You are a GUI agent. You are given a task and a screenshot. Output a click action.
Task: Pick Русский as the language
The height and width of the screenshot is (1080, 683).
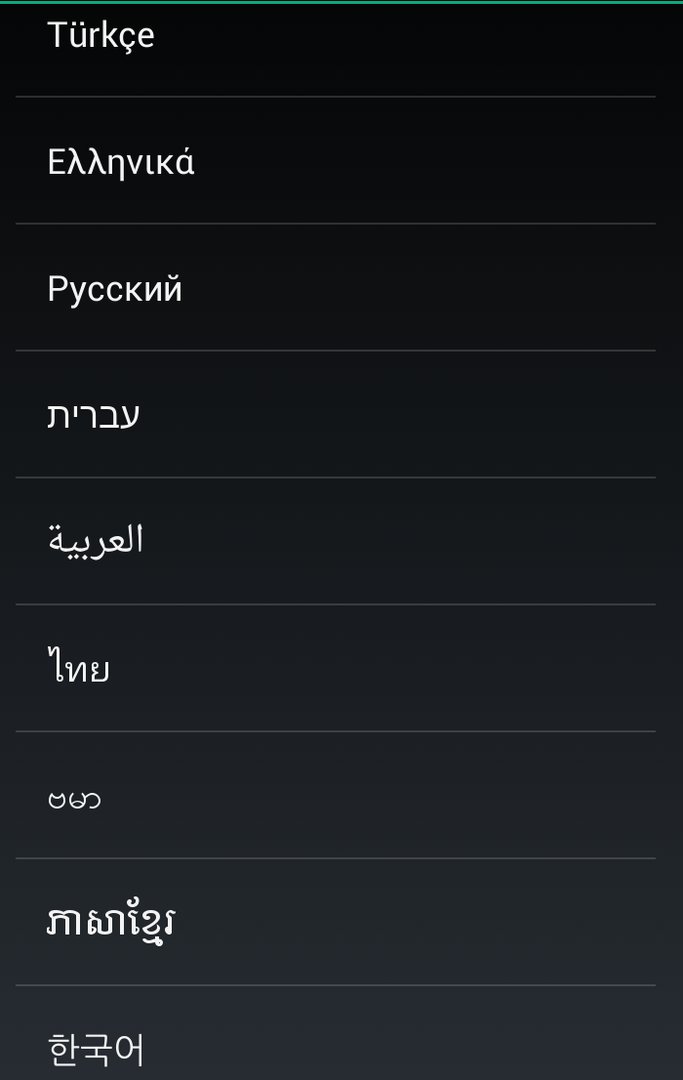(x=115, y=289)
